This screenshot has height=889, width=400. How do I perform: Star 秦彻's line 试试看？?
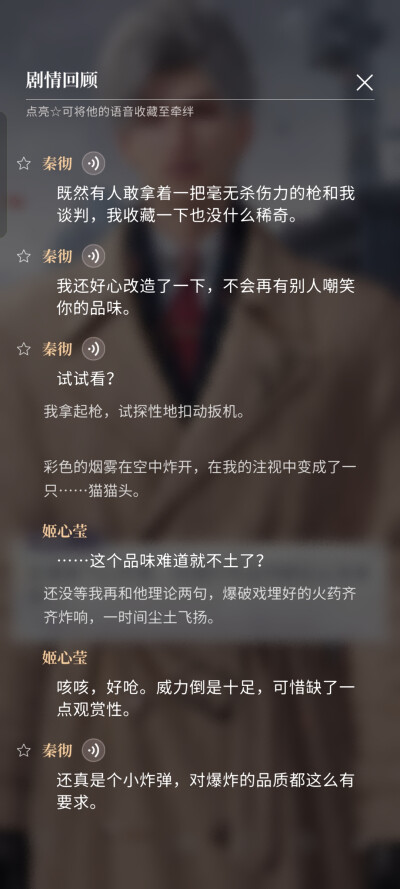click(23, 349)
